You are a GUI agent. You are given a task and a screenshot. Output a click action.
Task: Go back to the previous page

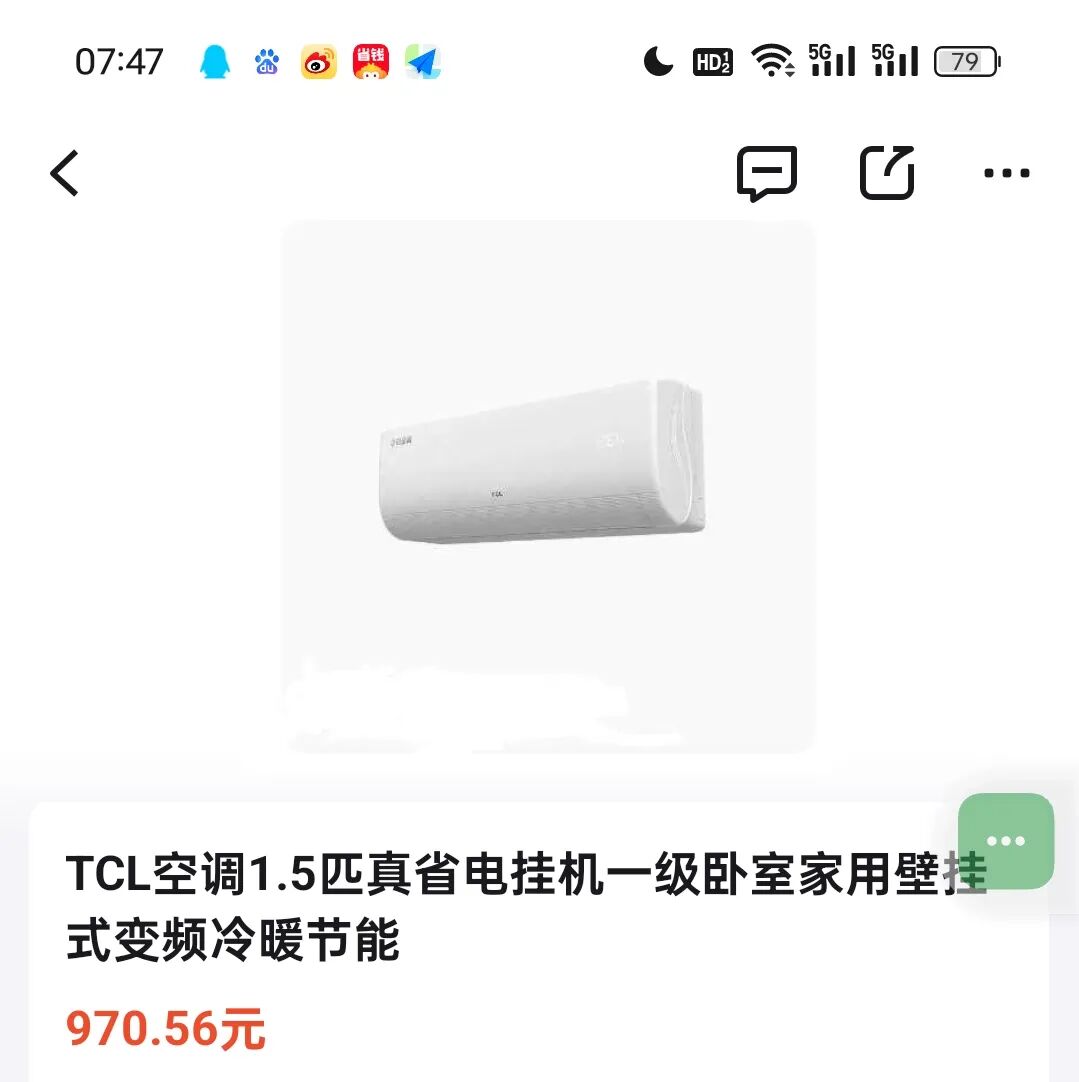click(65, 173)
